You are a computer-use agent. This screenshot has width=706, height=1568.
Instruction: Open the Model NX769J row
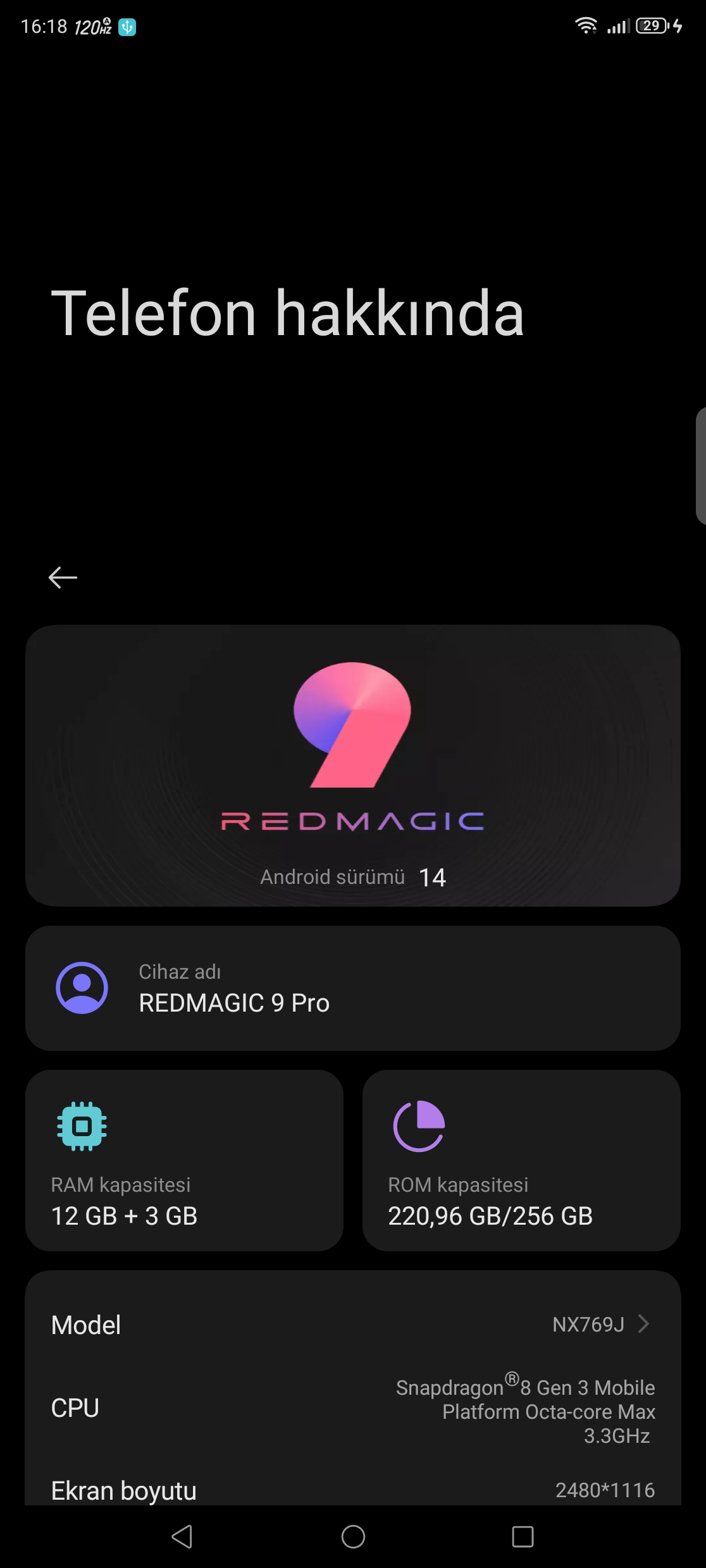point(353,1324)
